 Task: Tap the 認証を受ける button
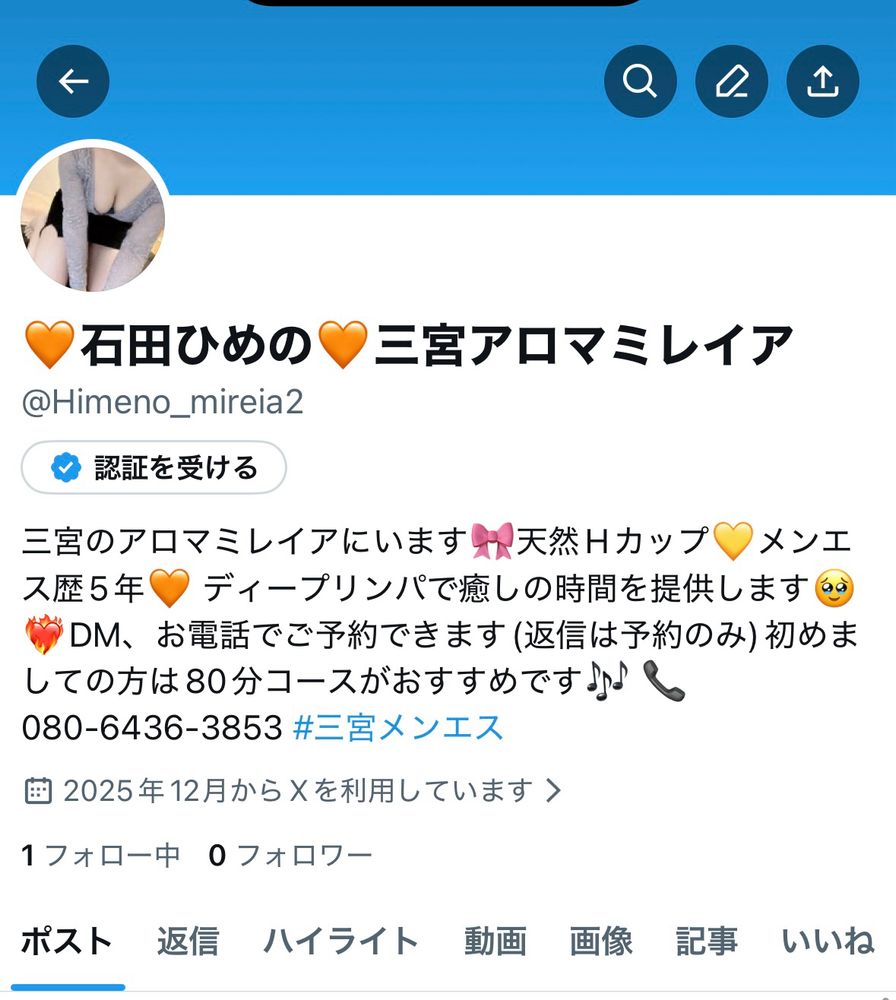point(154,467)
